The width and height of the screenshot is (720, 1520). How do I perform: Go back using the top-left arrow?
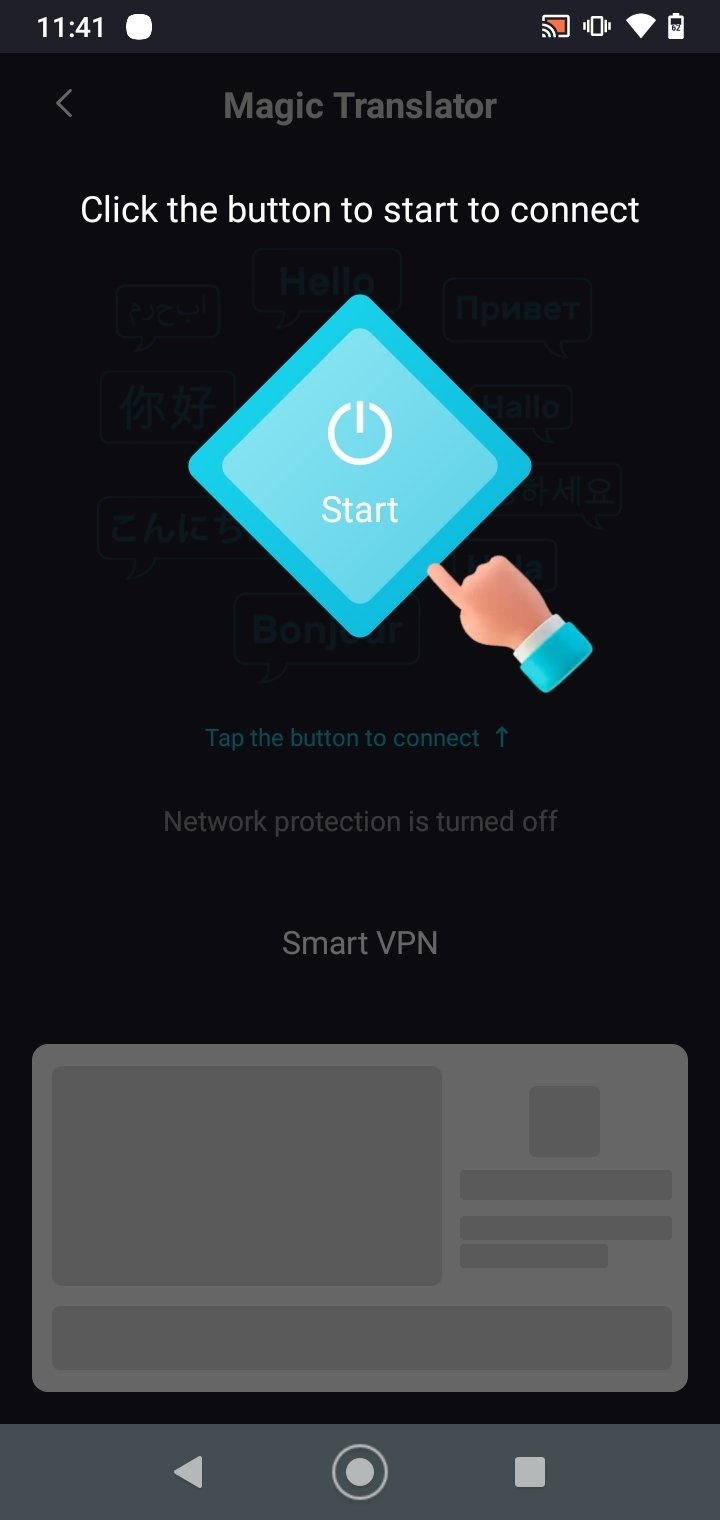[64, 104]
